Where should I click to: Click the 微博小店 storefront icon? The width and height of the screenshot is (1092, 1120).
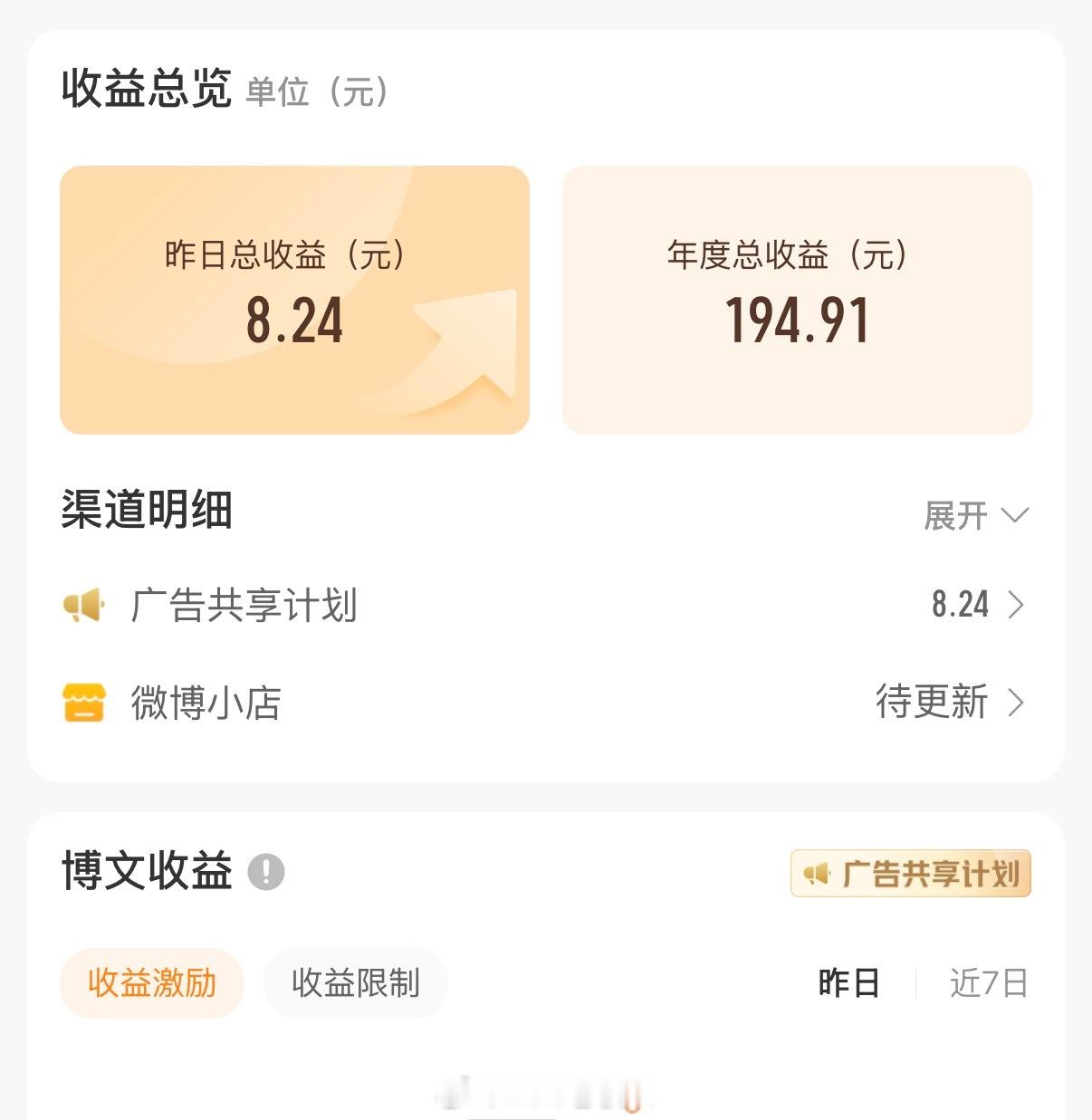(82, 703)
